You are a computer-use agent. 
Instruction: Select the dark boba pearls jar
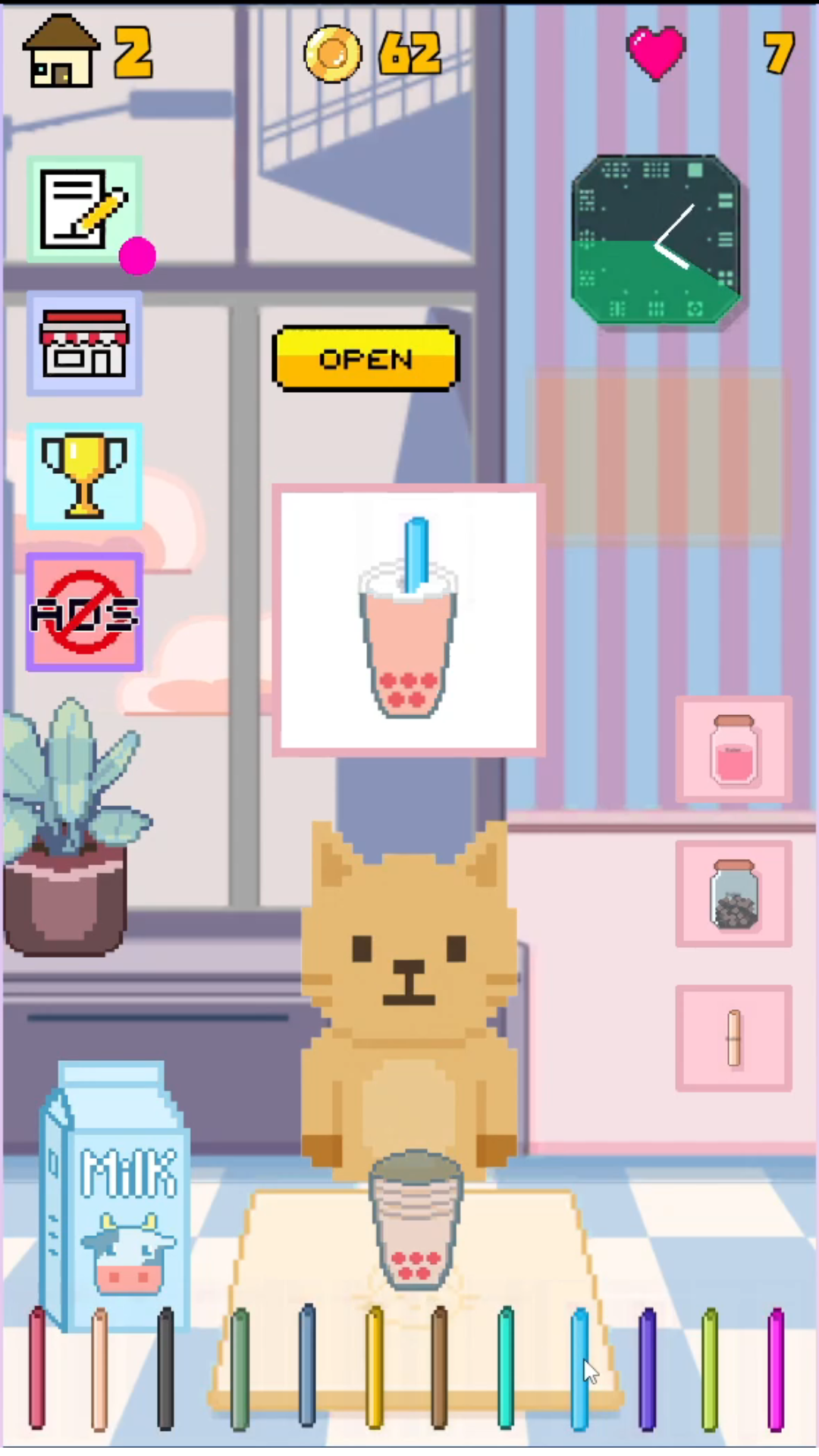coord(733,894)
